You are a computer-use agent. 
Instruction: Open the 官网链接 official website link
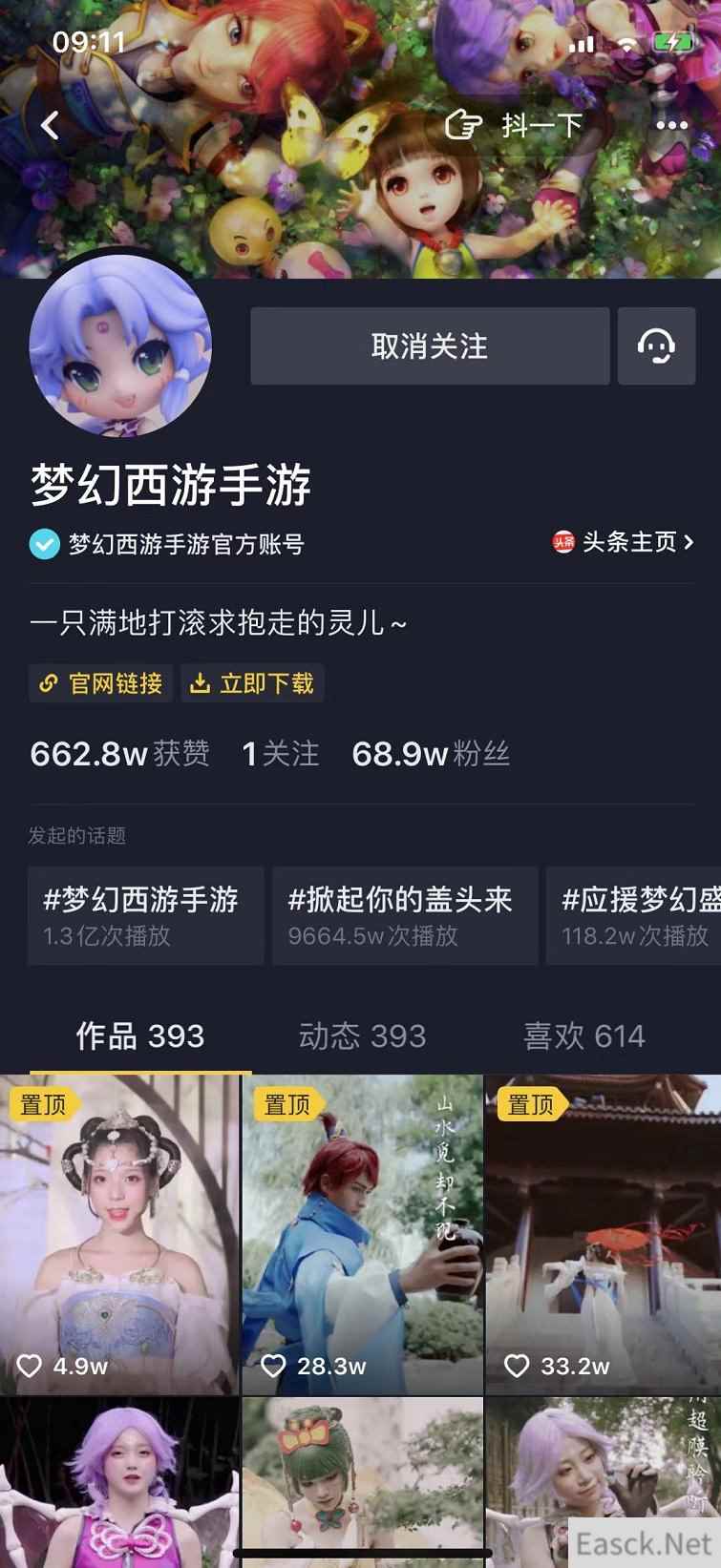click(100, 683)
